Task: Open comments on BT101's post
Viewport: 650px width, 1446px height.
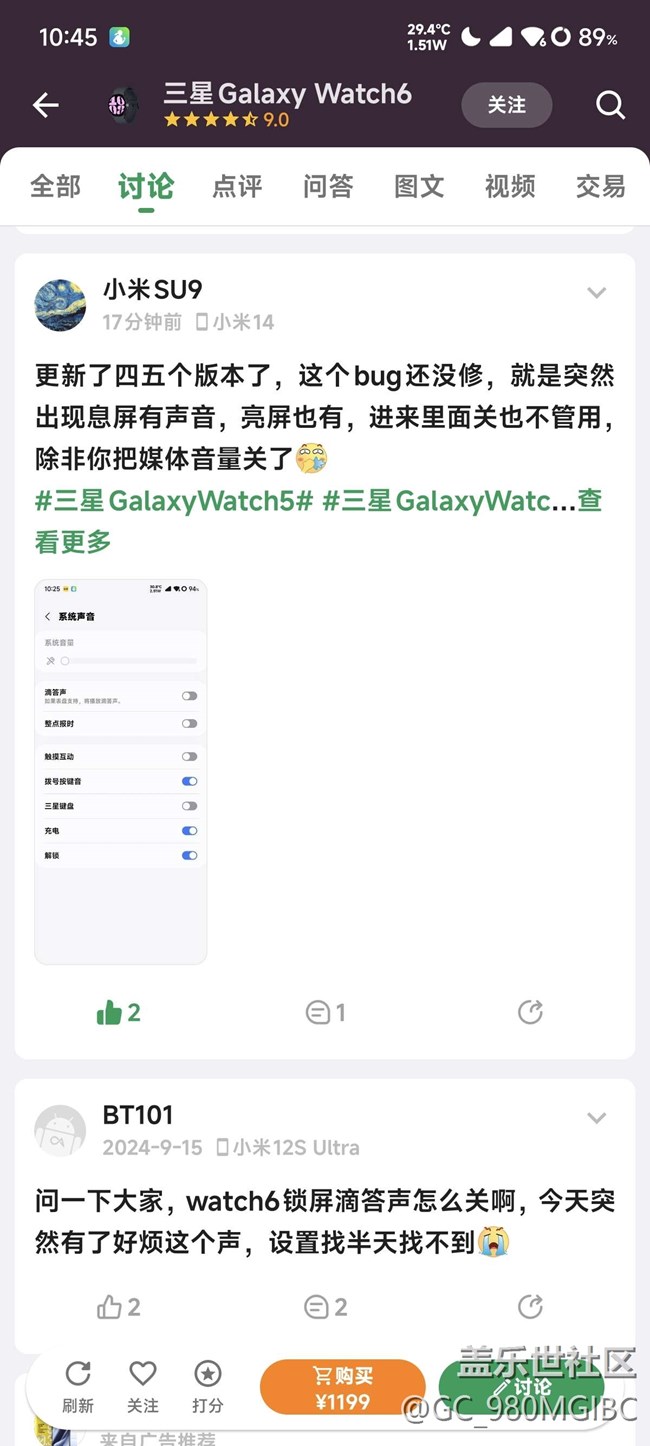Action: click(x=325, y=1306)
